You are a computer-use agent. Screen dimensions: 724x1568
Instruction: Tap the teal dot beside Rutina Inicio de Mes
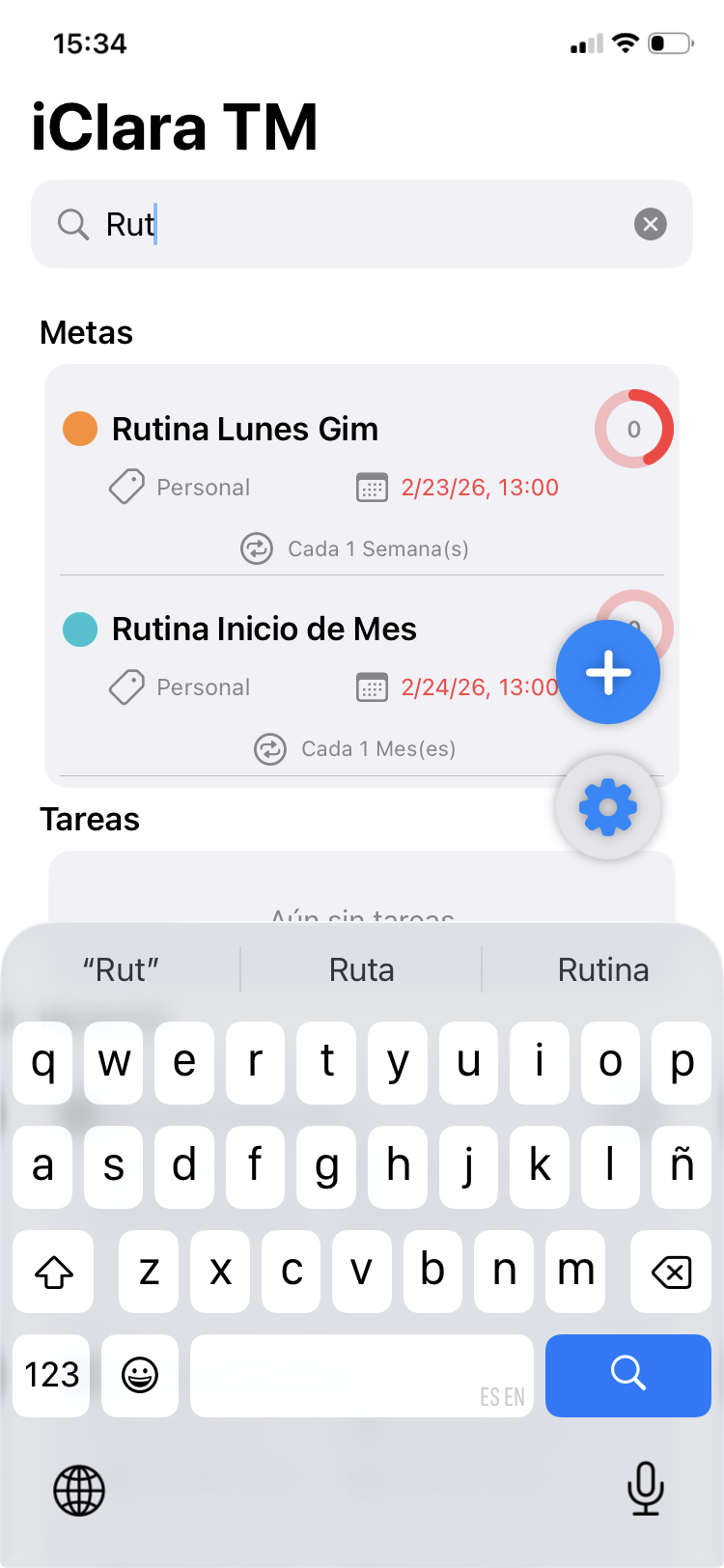point(80,628)
